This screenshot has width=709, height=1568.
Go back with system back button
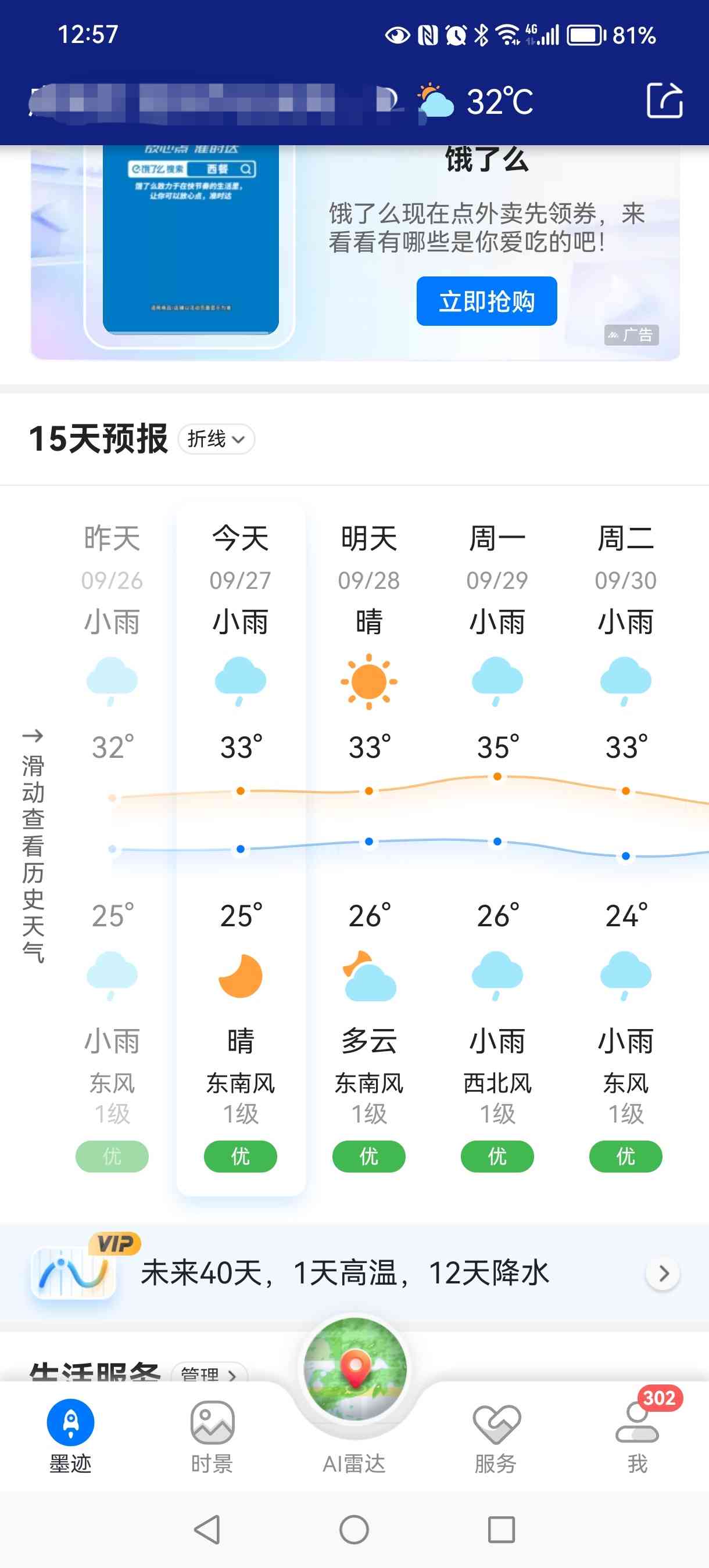(207, 1529)
